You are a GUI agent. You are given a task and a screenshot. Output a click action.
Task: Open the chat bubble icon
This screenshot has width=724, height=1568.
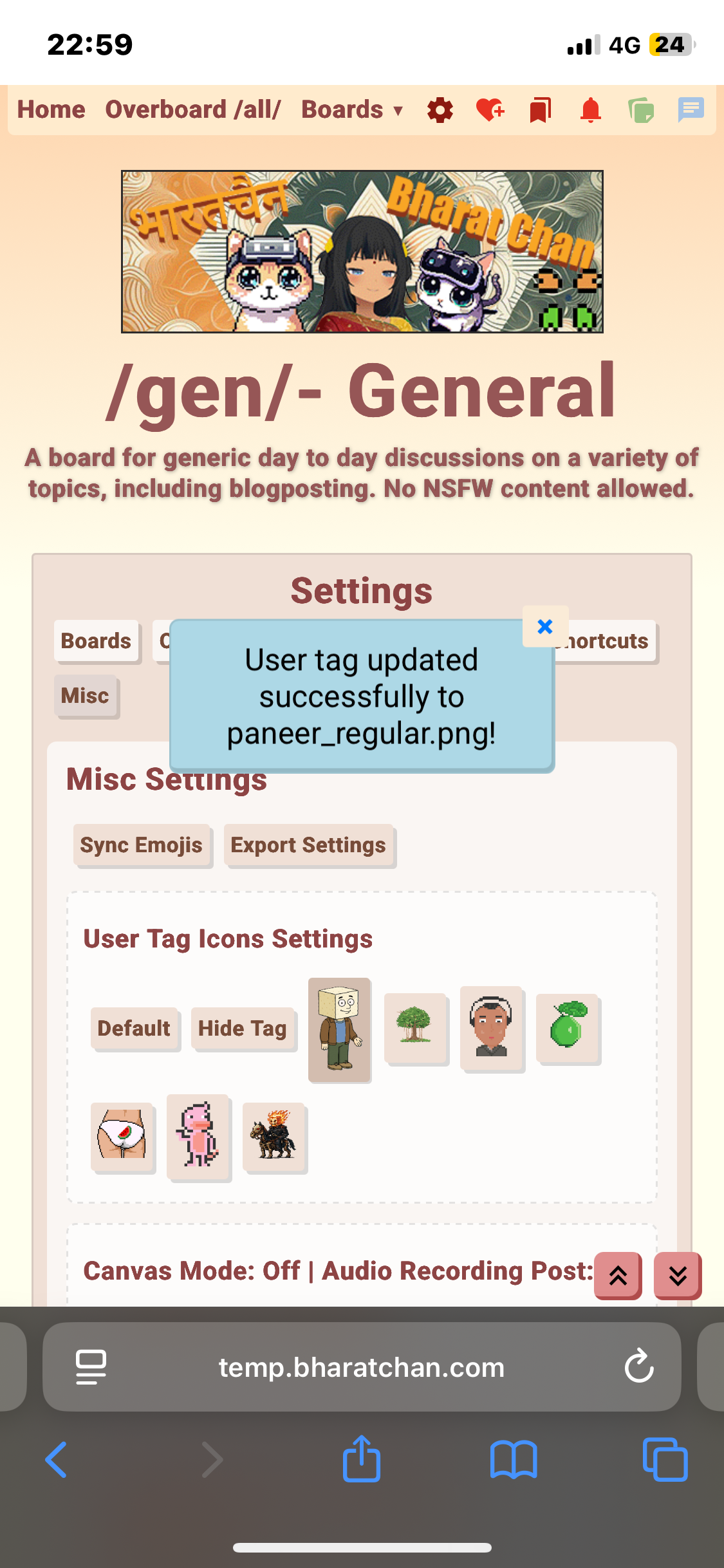point(691,110)
